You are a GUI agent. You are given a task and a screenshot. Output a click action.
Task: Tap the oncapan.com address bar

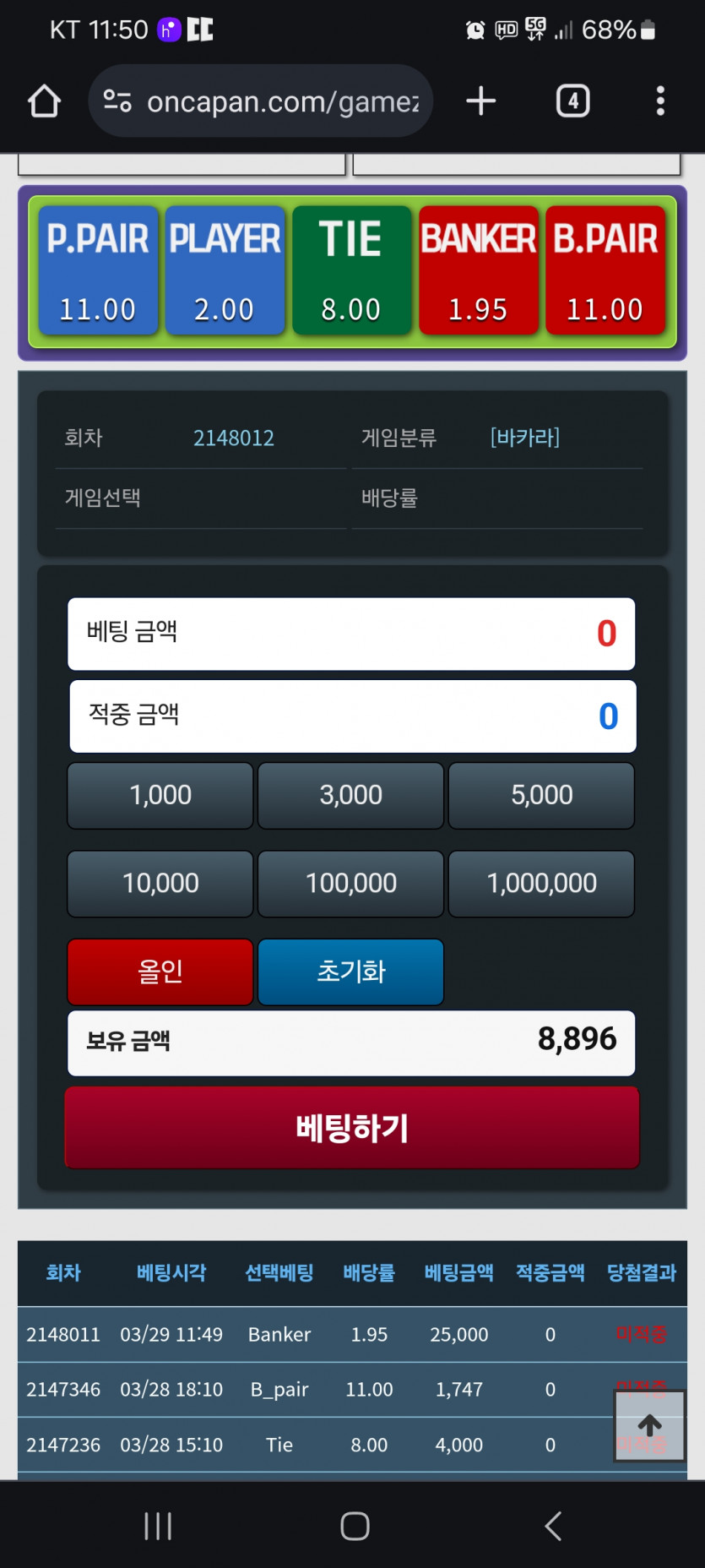[x=262, y=101]
